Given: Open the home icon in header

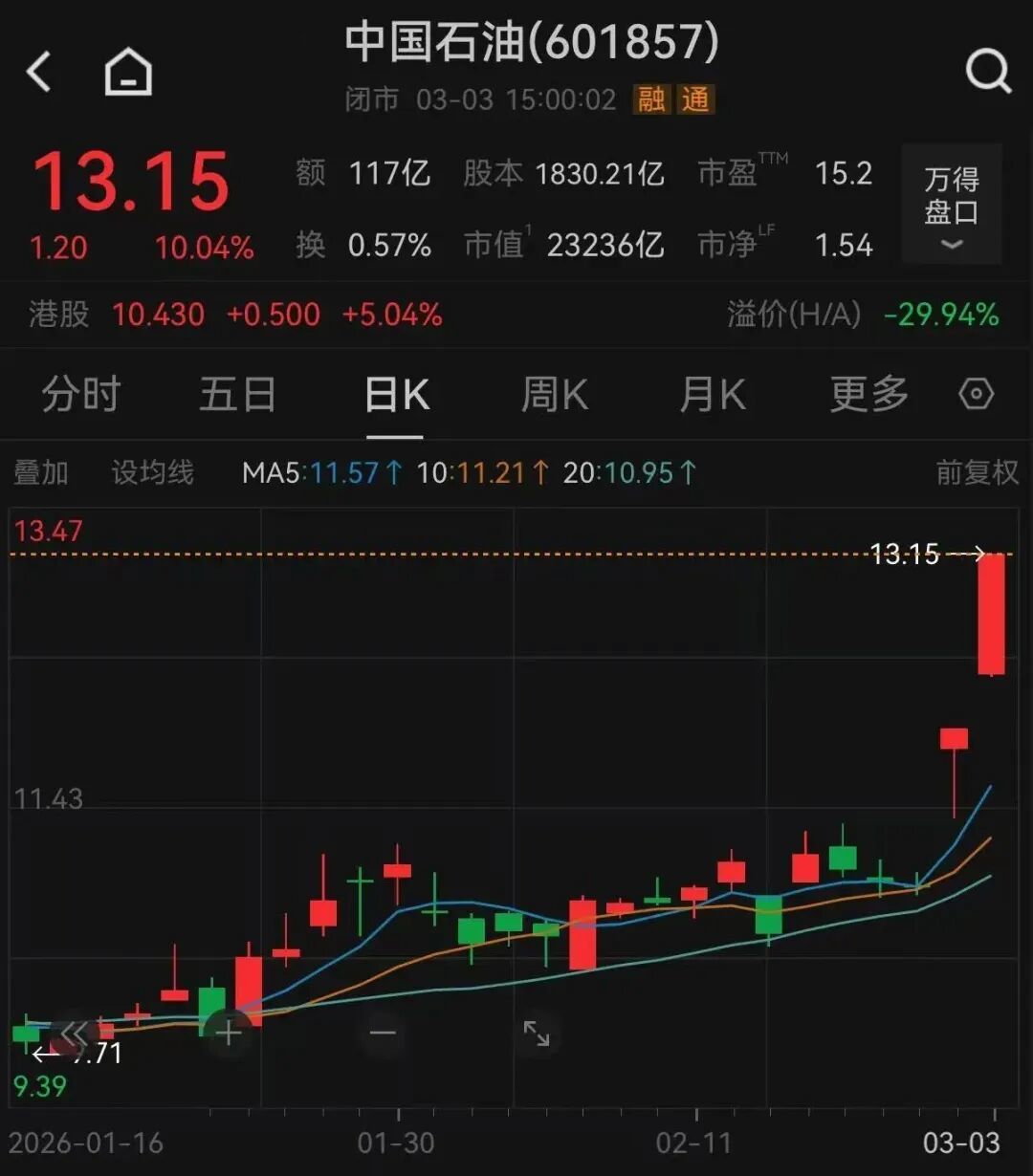Looking at the screenshot, I should (x=128, y=72).
